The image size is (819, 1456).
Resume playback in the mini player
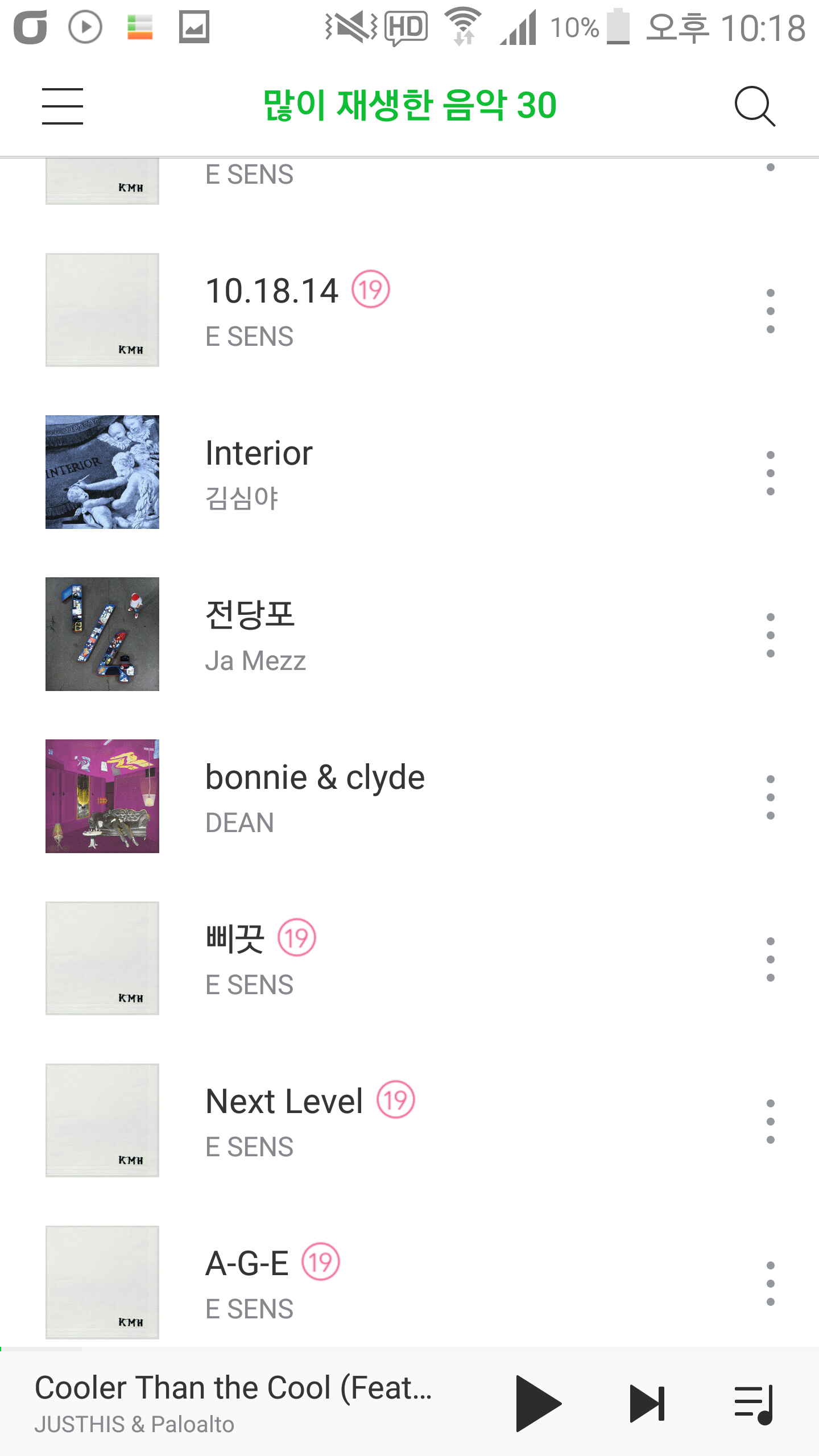point(537,1403)
